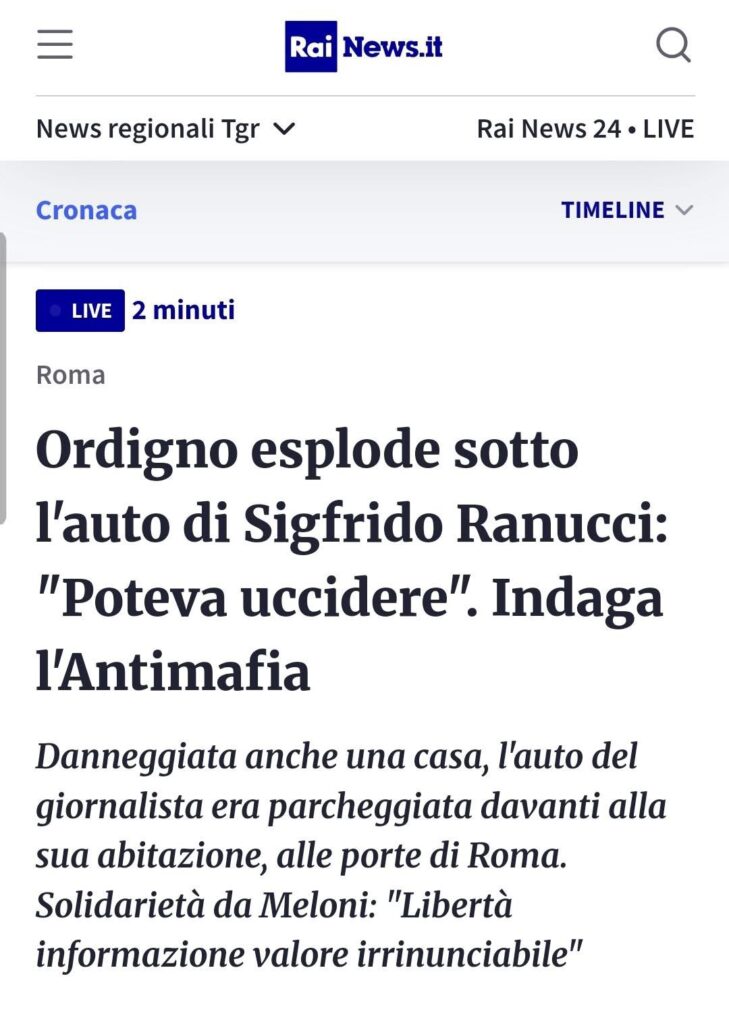Open the hamburger menu

[55, 45]
